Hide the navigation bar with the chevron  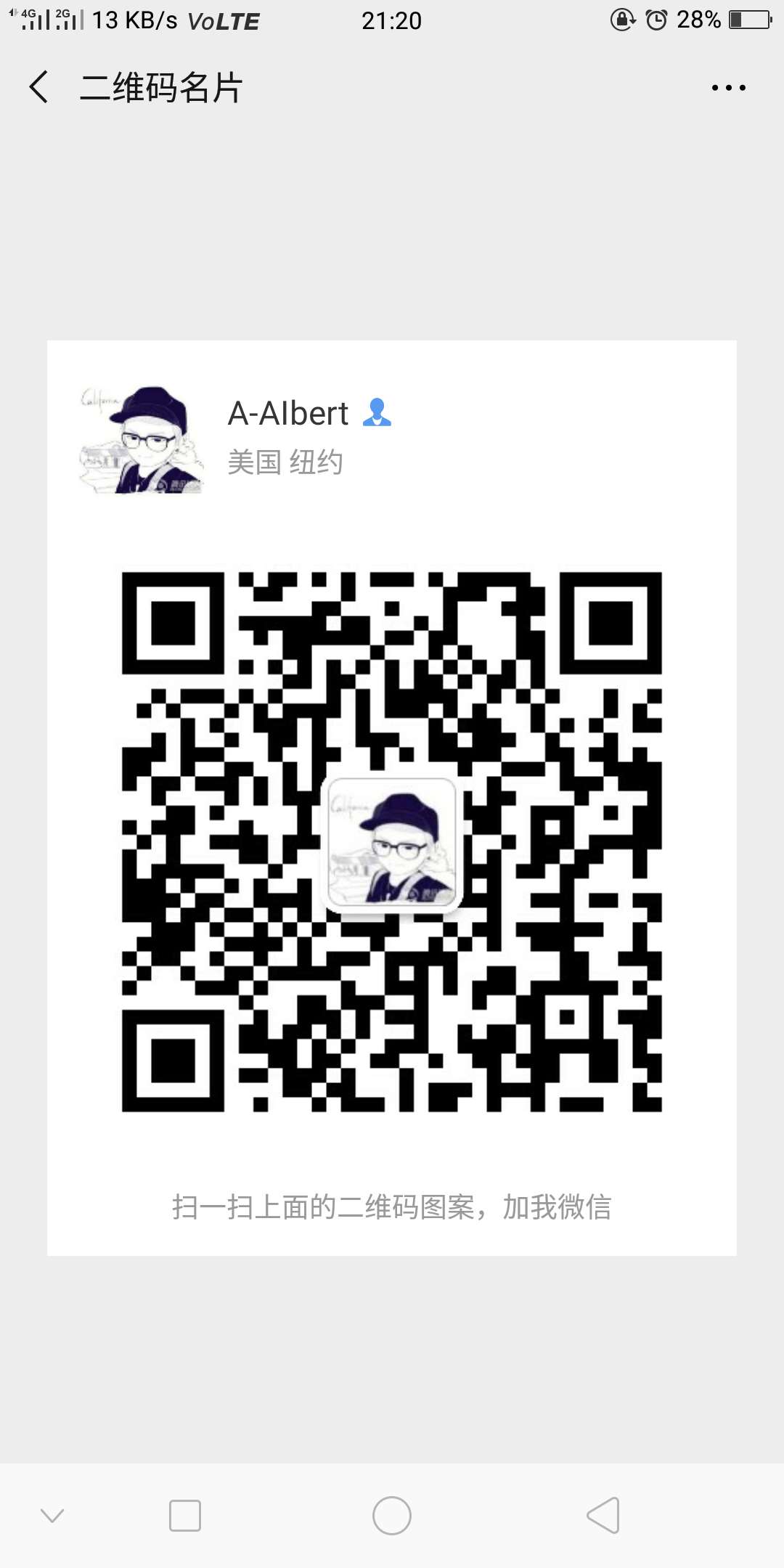(52, 1515)
